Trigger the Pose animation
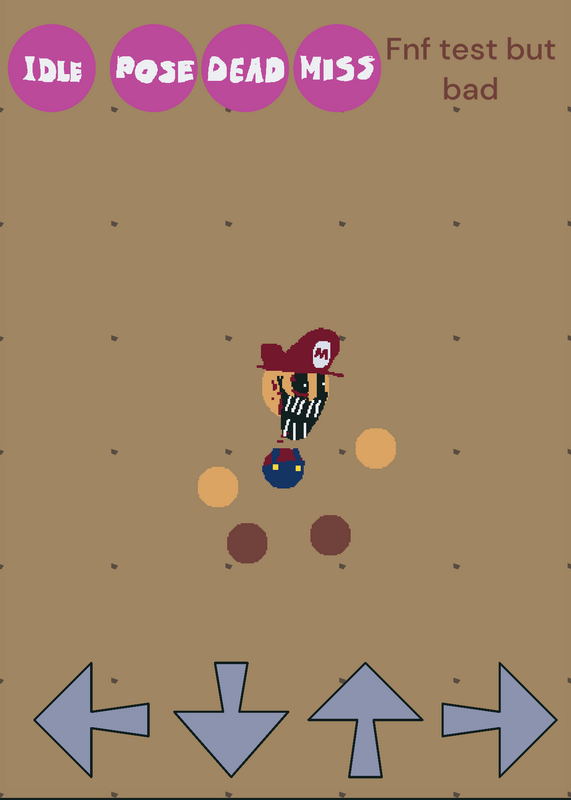 tap(154, 68)
